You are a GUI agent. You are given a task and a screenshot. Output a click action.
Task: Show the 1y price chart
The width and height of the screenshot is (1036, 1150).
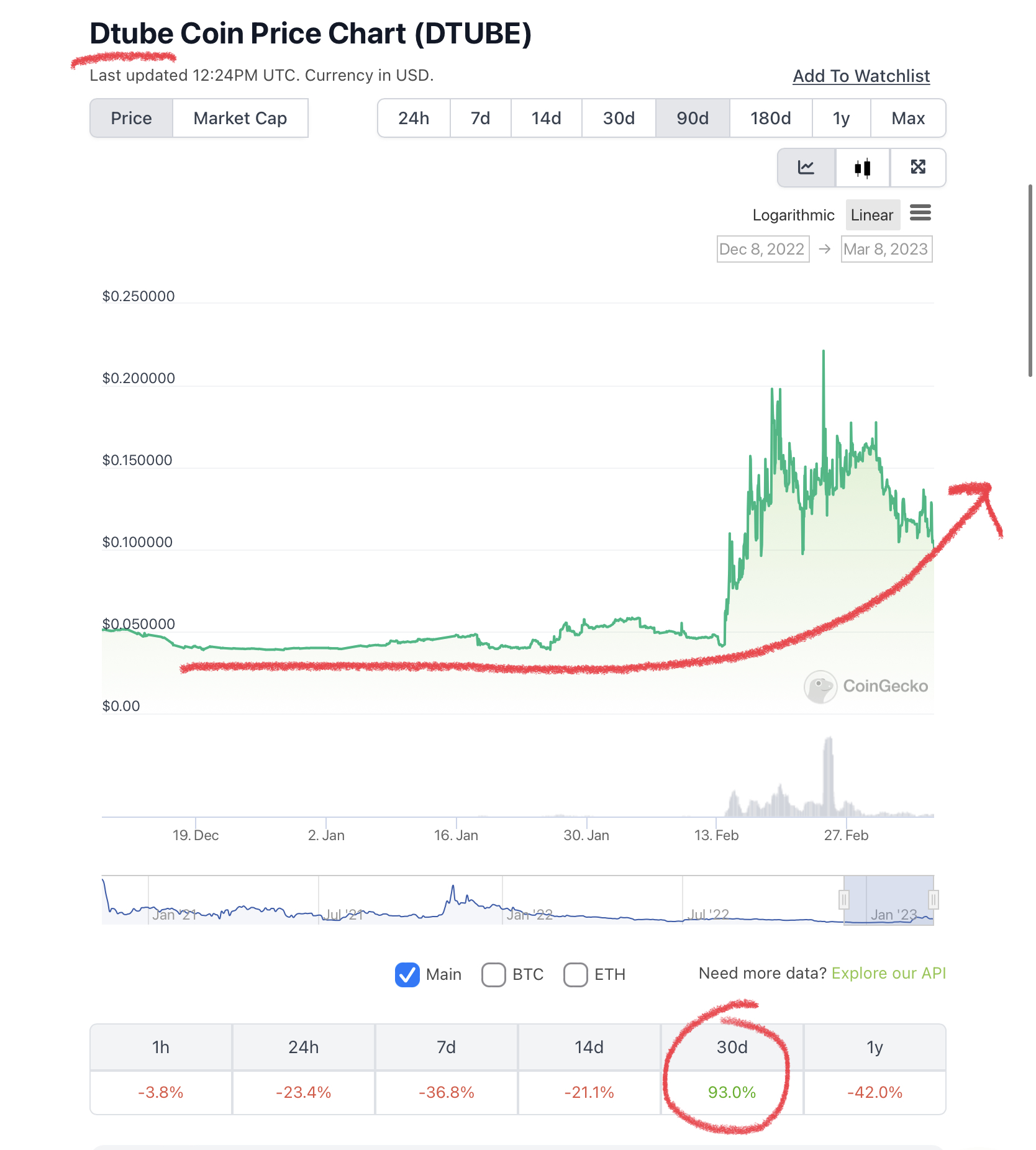(841, 118)
